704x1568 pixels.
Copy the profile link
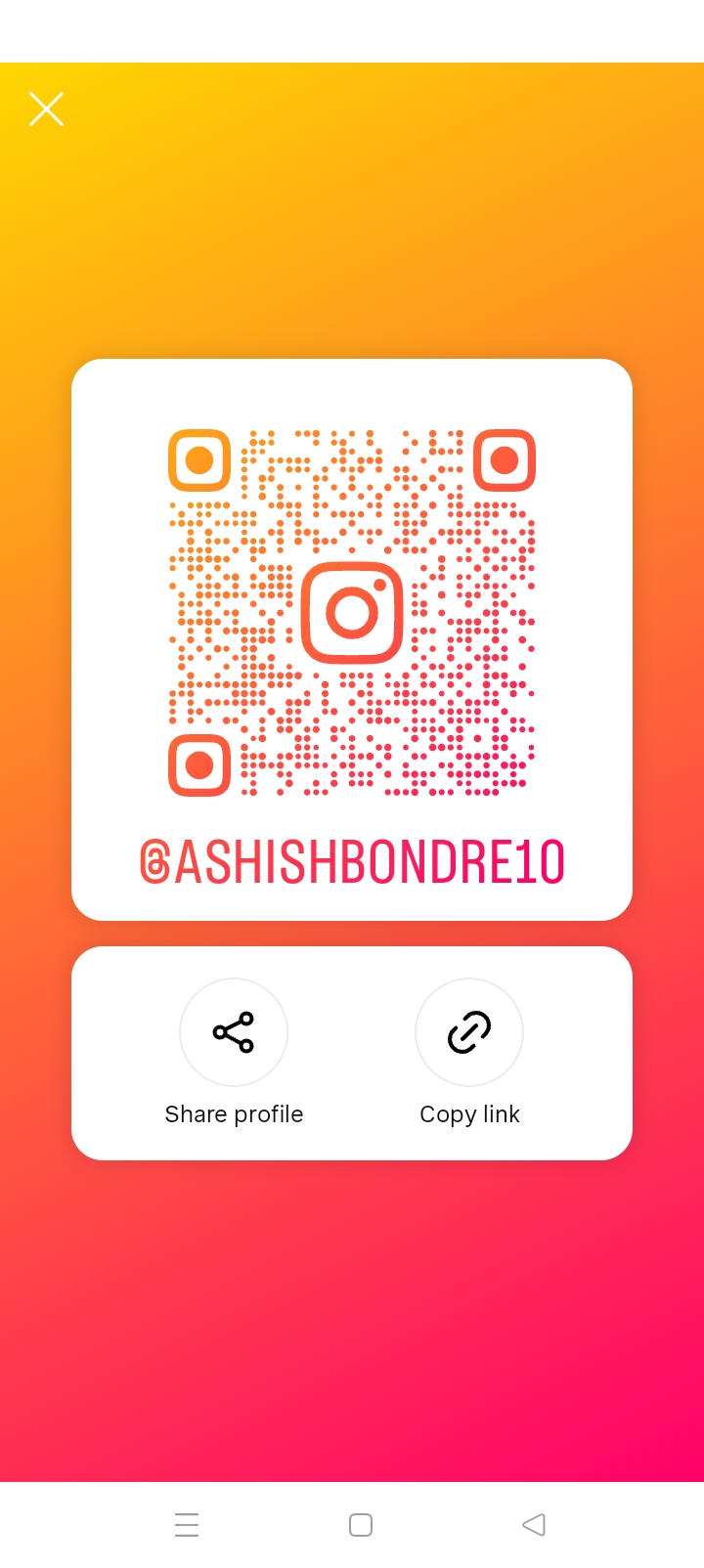click(469, 1032)
